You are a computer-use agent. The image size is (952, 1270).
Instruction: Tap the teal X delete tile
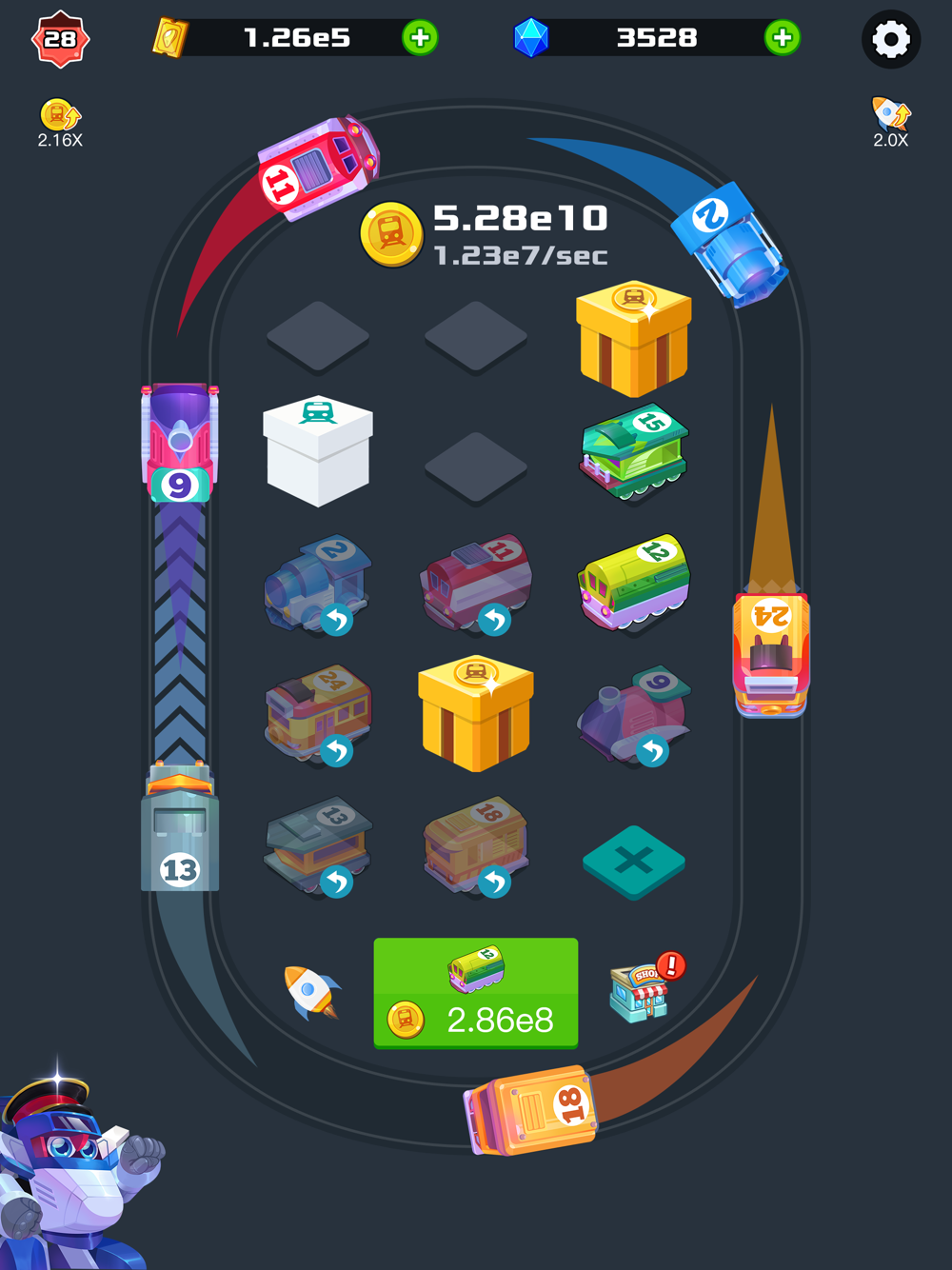point(634,862)
